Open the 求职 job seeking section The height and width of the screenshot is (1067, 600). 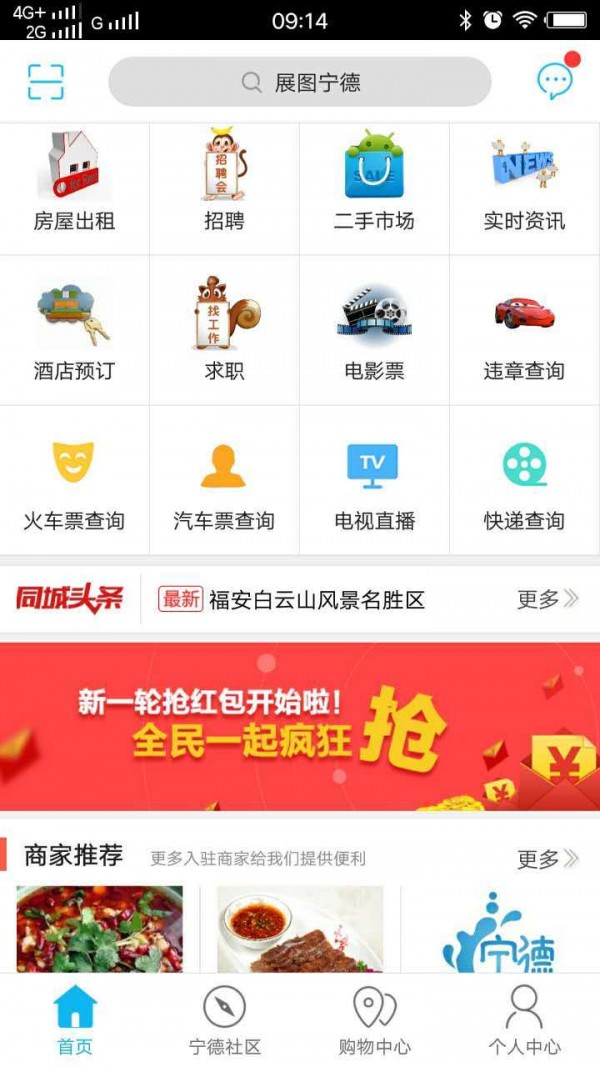224,332
